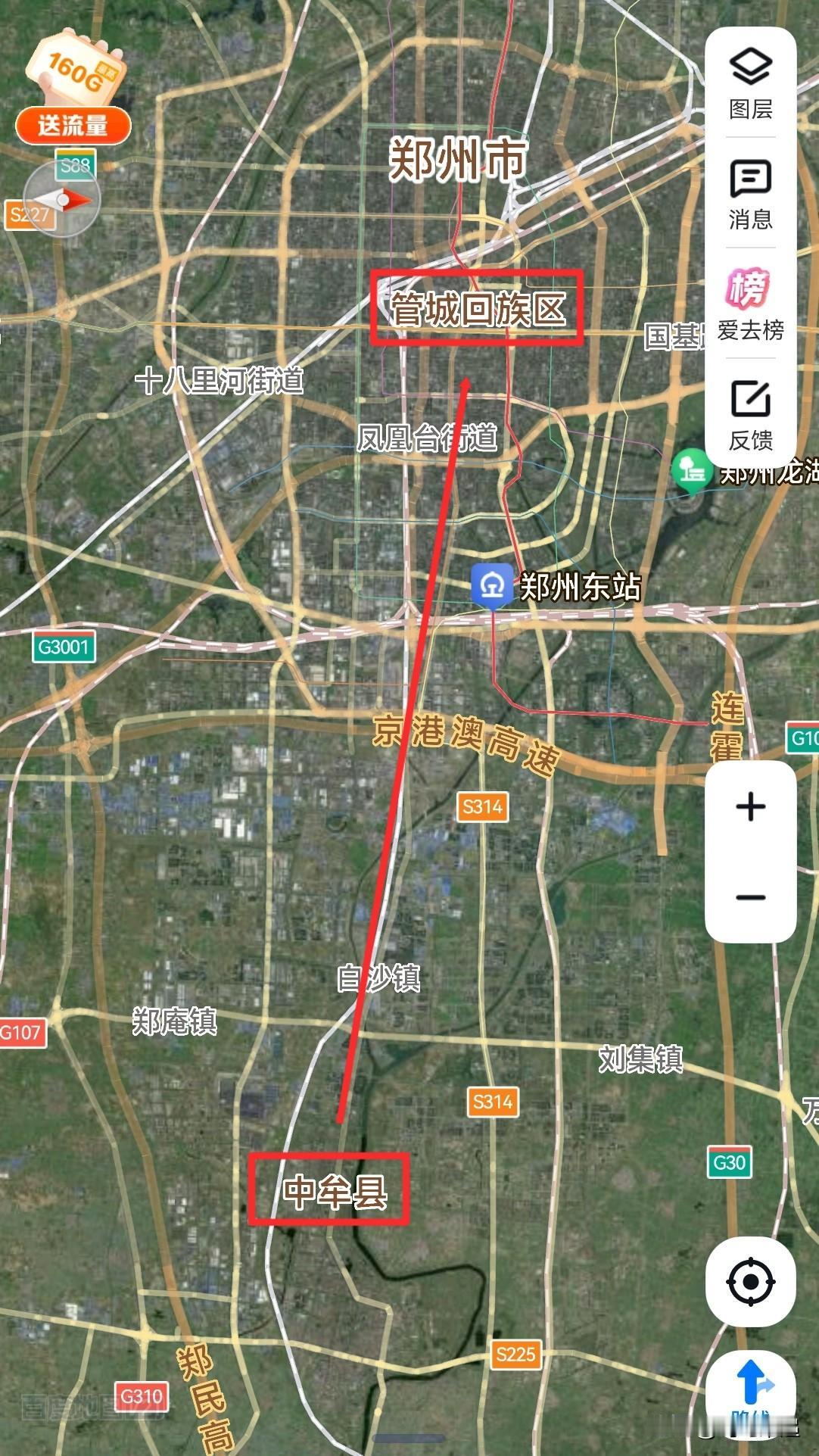Open the 图层 layers panel
819x1456 pixels.
750,83
